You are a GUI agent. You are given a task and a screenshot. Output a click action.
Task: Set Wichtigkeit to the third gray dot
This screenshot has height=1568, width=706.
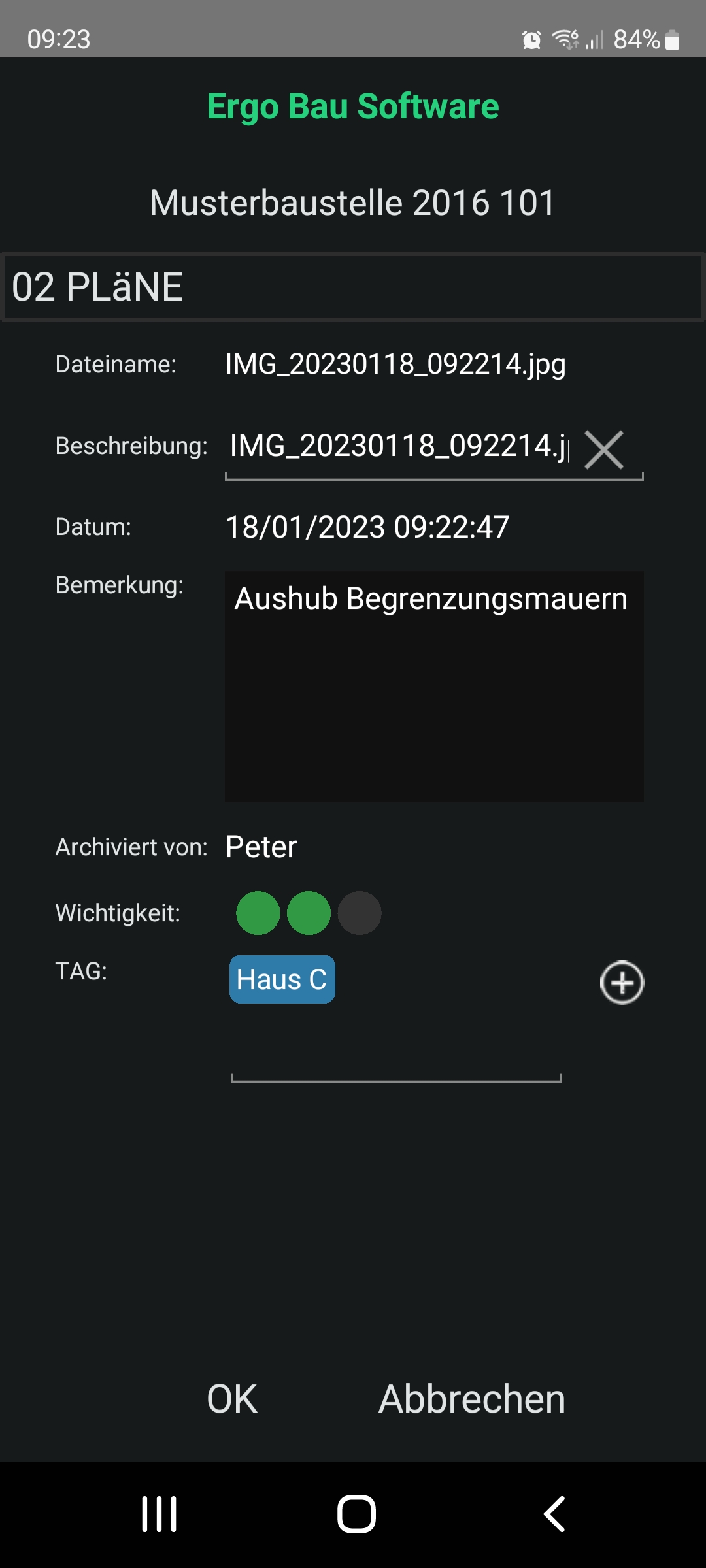tap(360, 913)
